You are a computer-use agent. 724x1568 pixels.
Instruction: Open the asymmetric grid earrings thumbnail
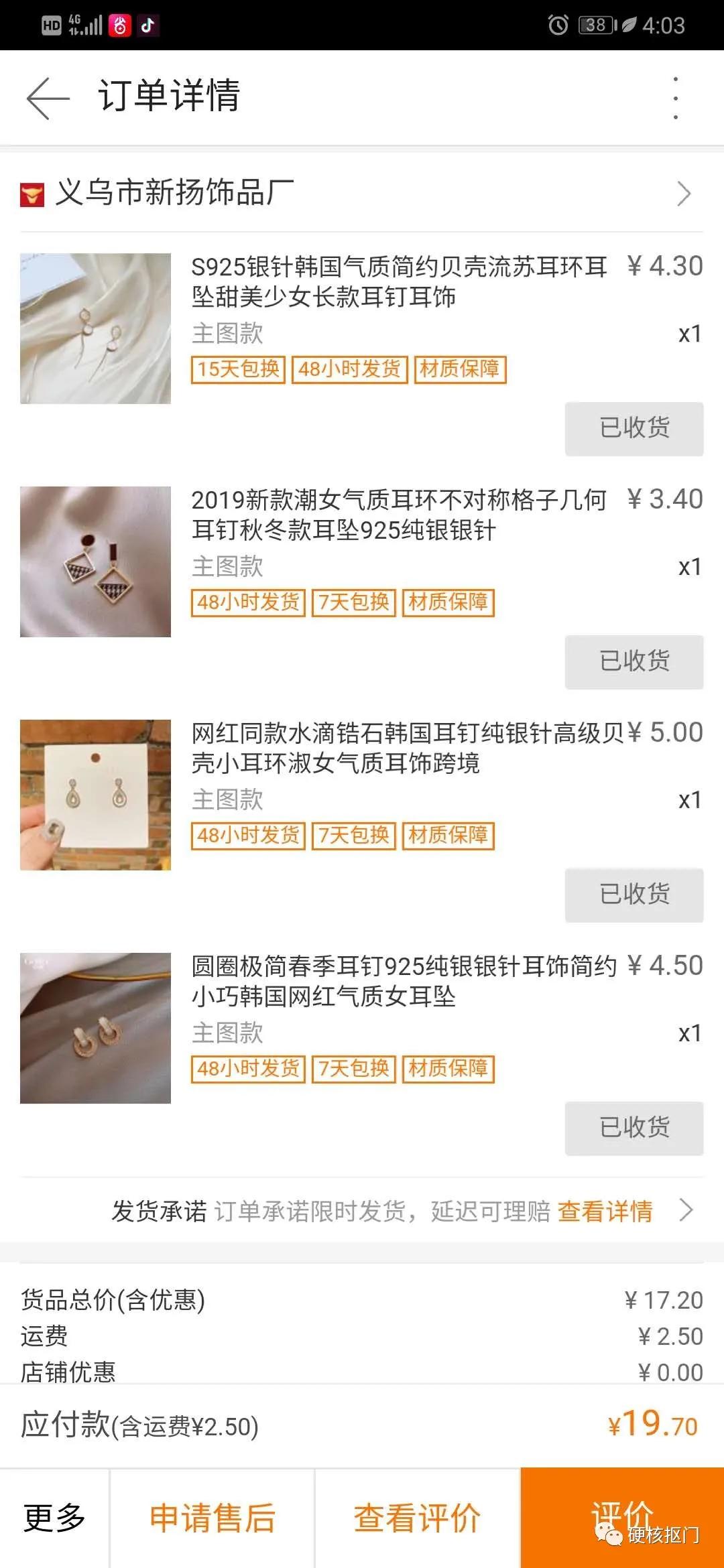[96, 563]
